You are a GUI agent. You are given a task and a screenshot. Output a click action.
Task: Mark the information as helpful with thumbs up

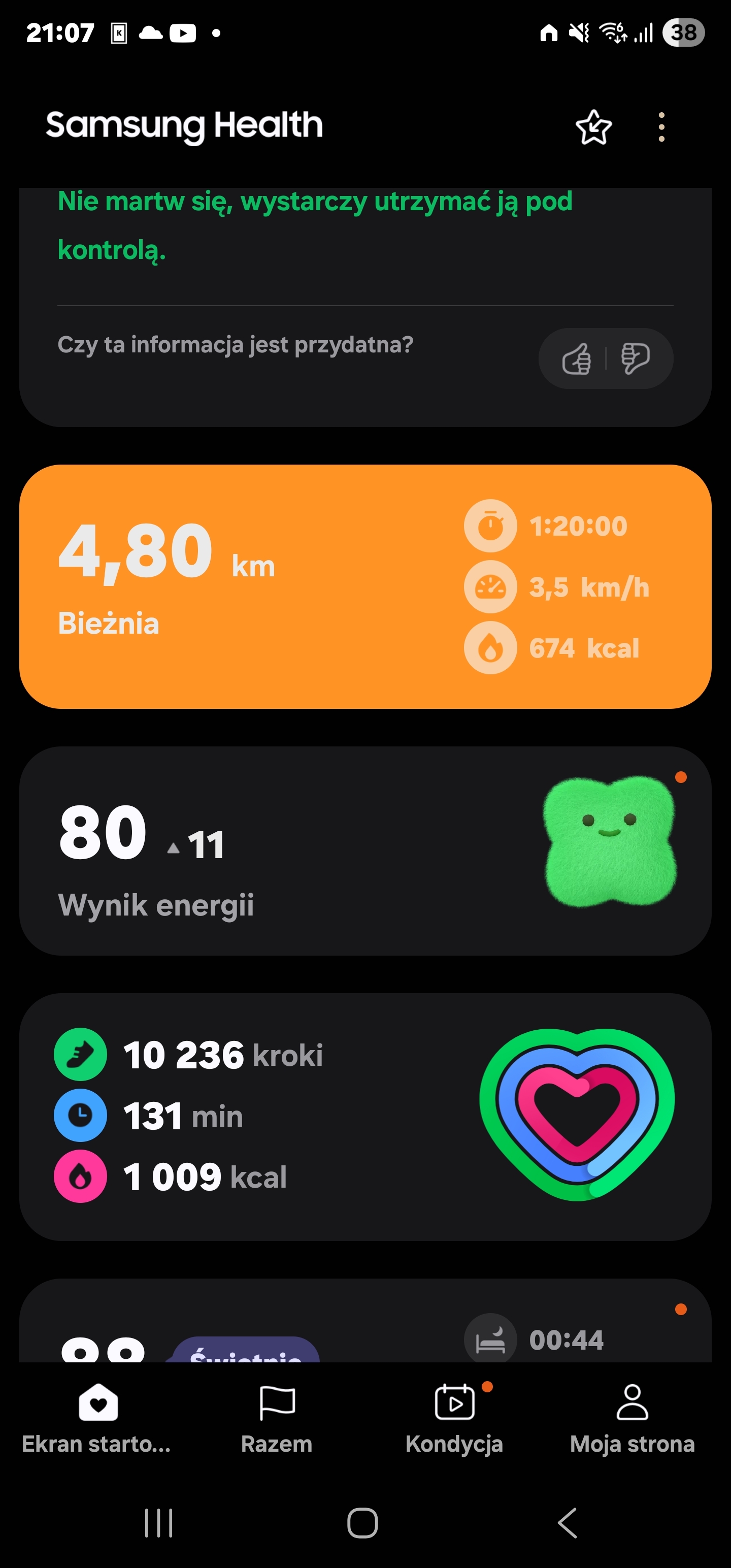[576, 358]
